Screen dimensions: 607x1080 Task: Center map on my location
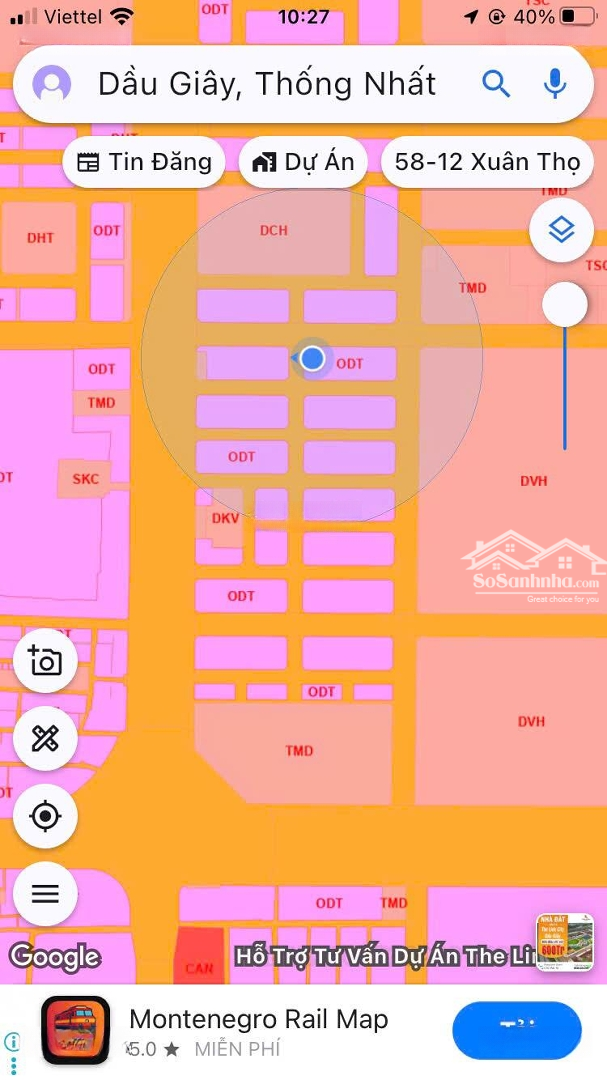pos(45,816)
